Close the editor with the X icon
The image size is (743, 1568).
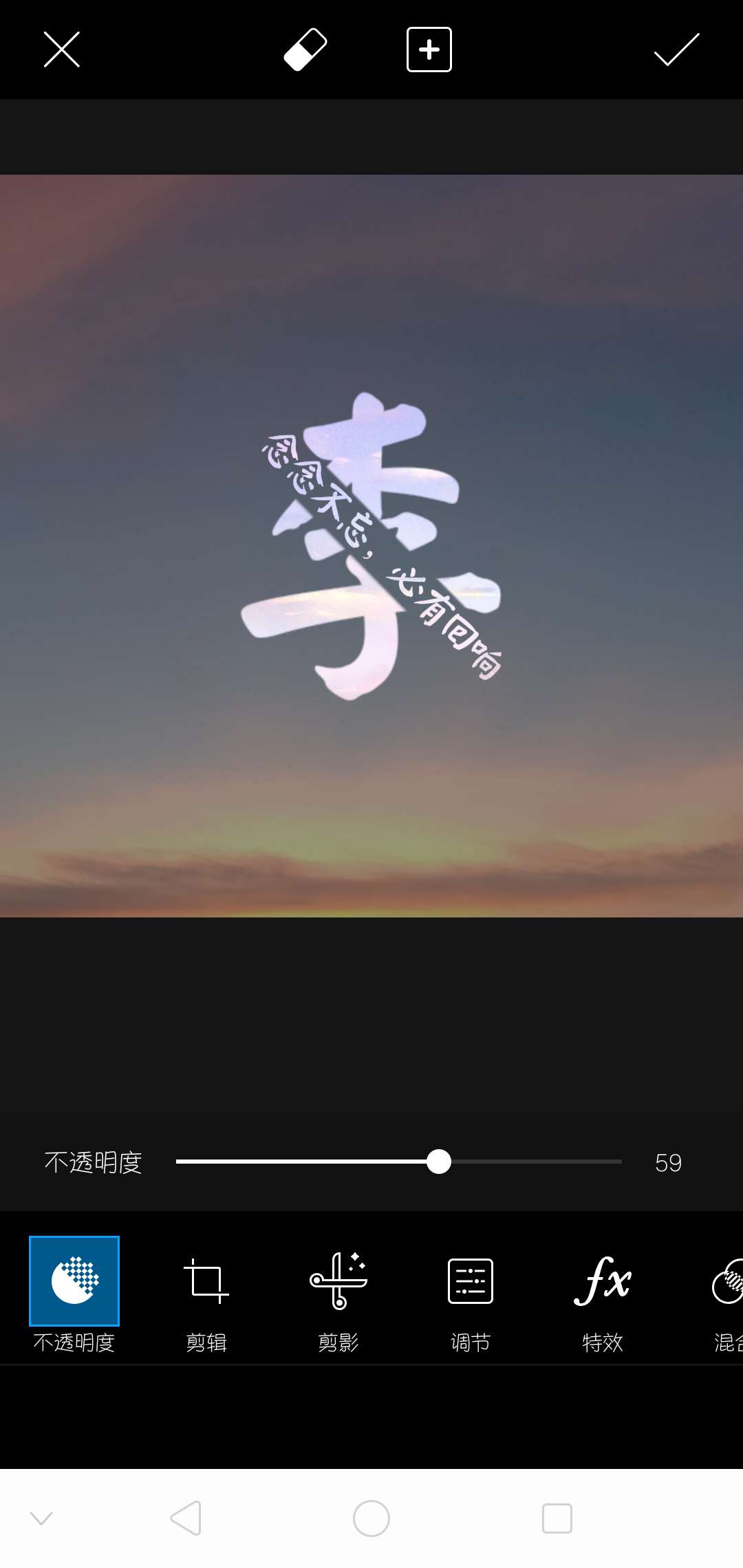click(62, 50)
